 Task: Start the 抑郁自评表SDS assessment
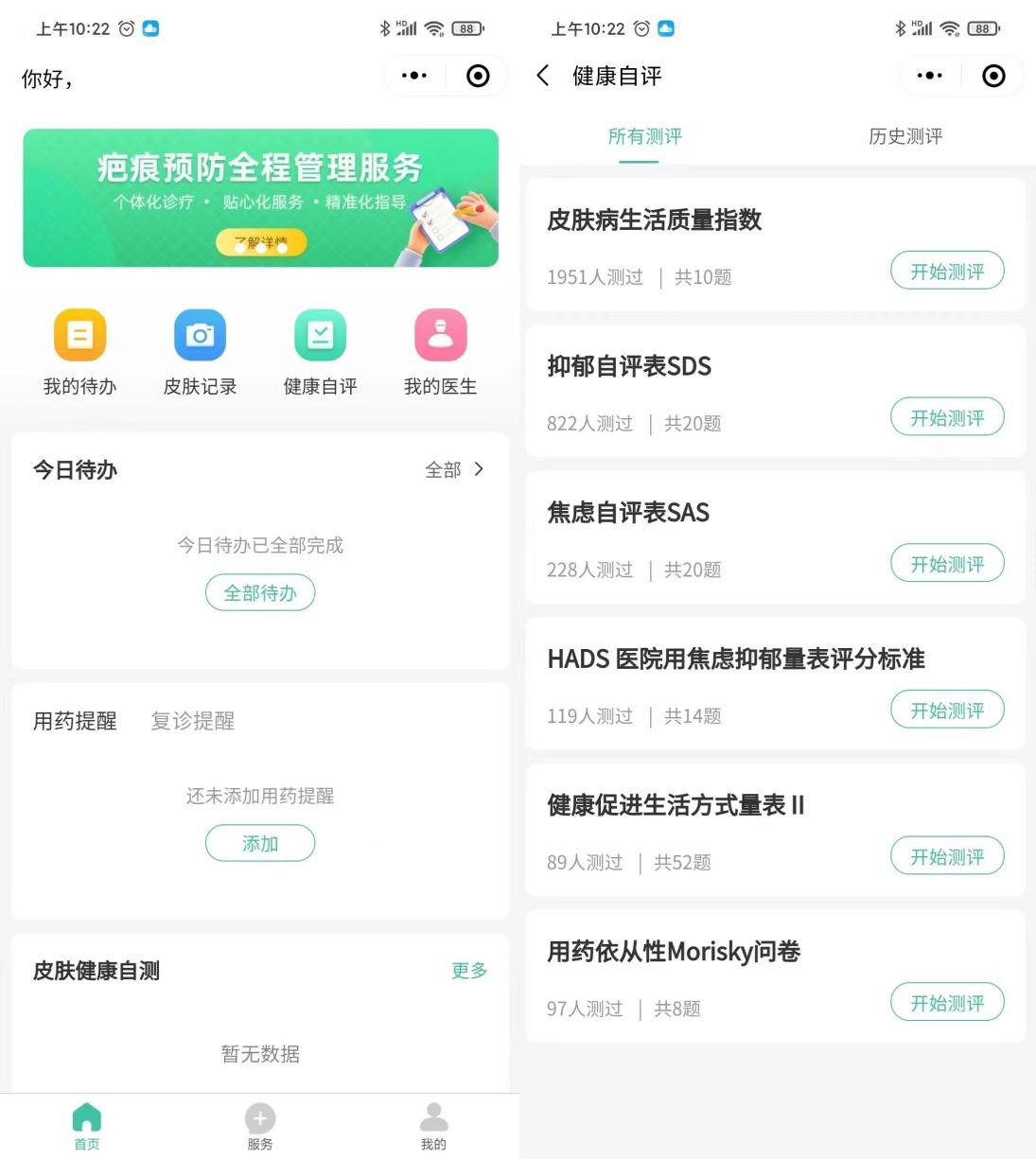[947, 417]
